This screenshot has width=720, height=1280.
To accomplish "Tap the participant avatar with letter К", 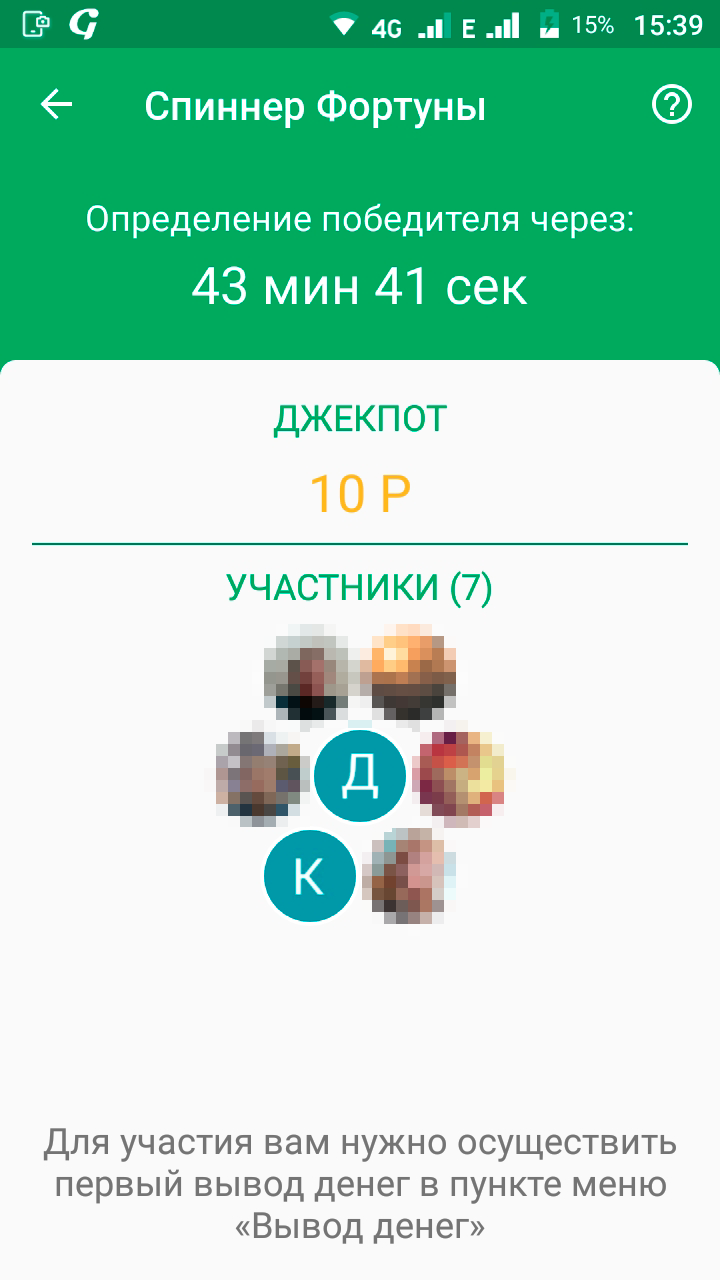I will pyautogui.click(x=309, y=876).
